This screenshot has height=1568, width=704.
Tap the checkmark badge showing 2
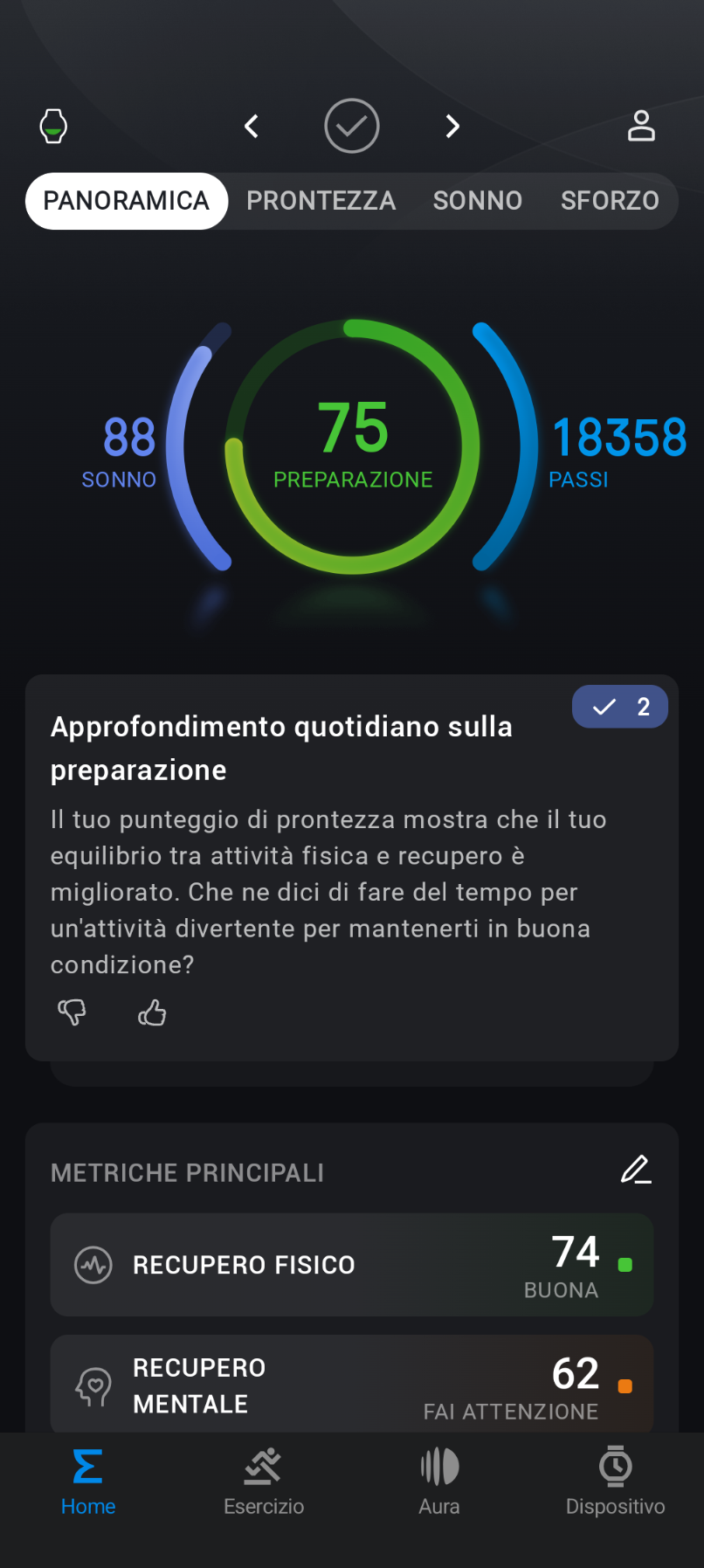[620, 707]
